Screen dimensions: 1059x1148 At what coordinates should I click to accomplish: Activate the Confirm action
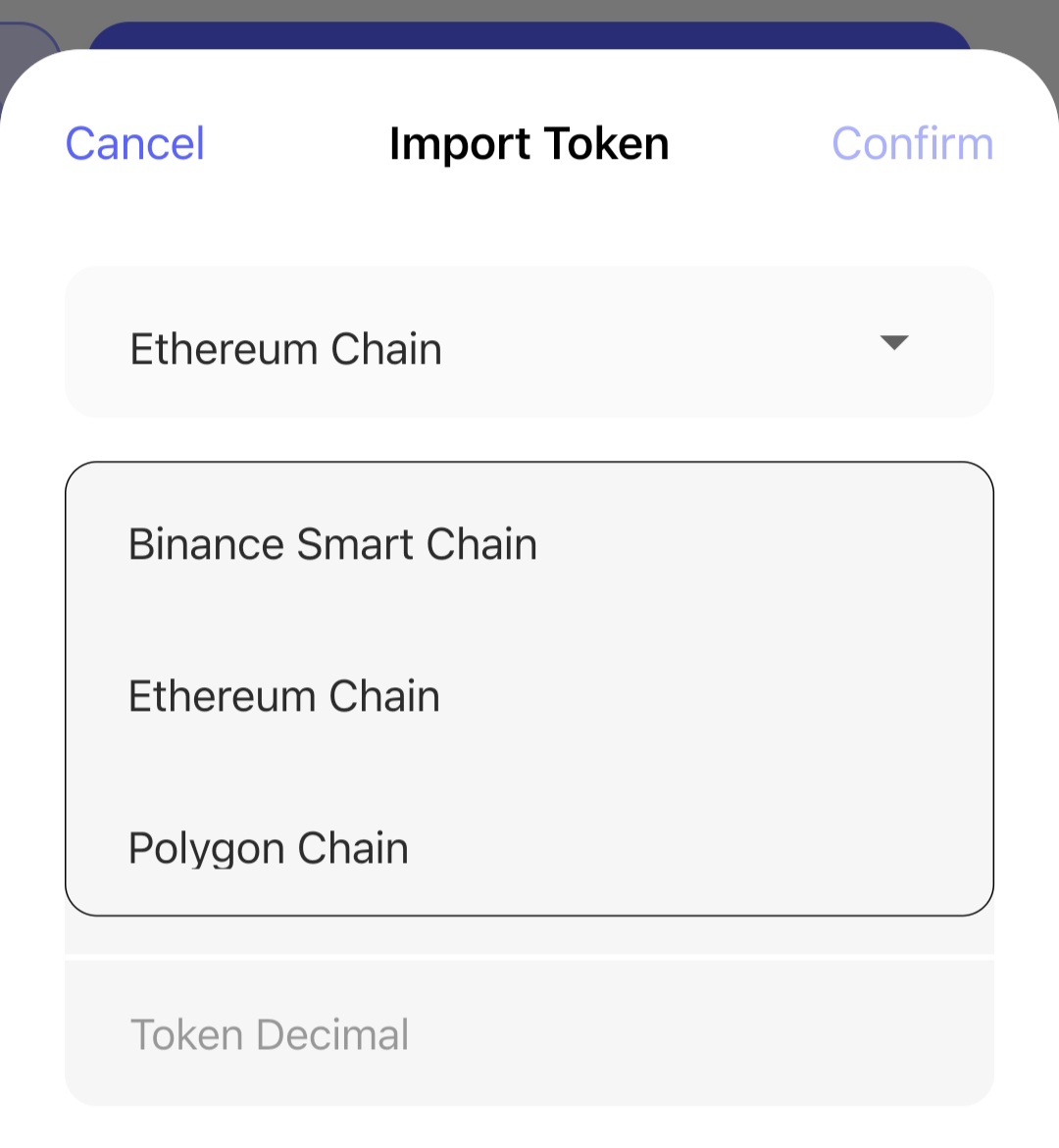pos(913,143)
